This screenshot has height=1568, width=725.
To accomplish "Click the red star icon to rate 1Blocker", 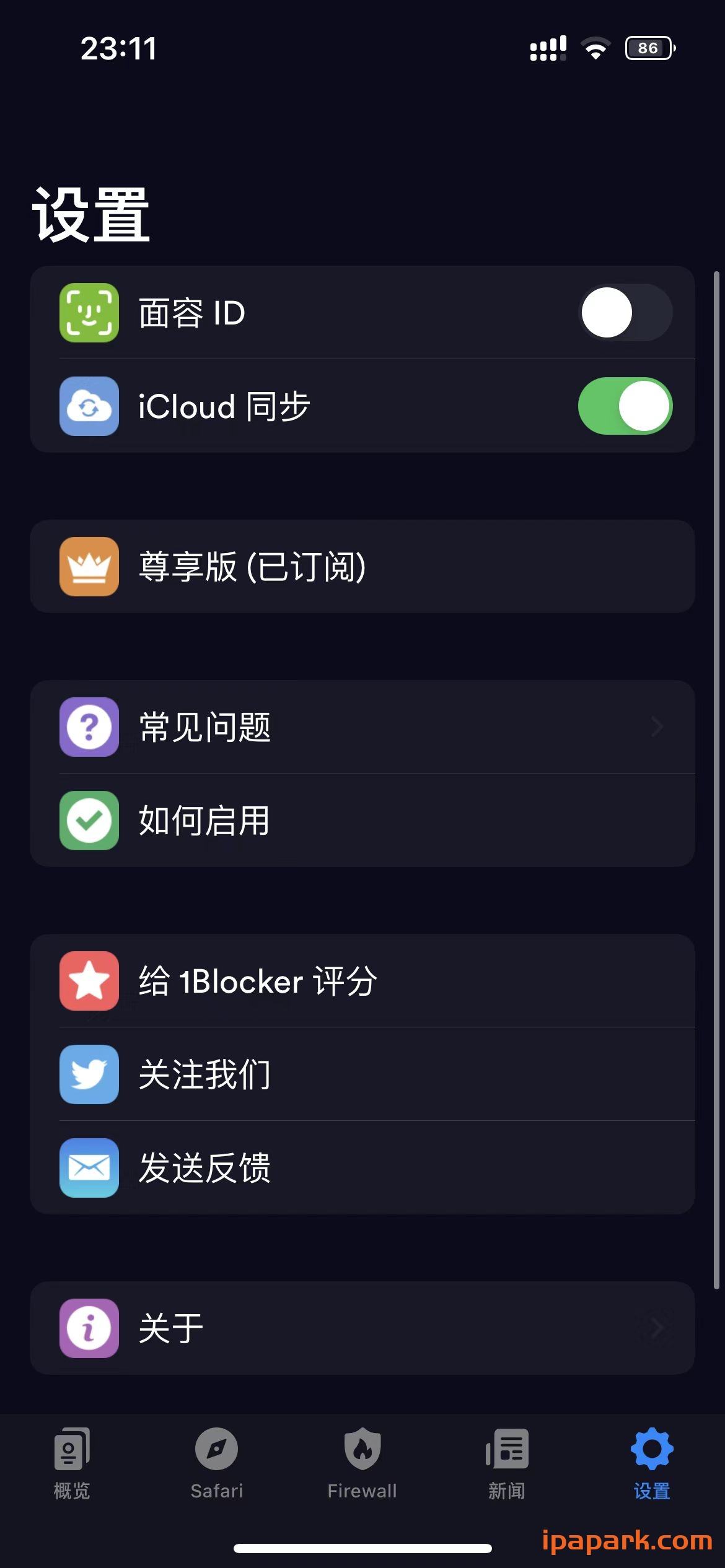I will pos(89,982).
